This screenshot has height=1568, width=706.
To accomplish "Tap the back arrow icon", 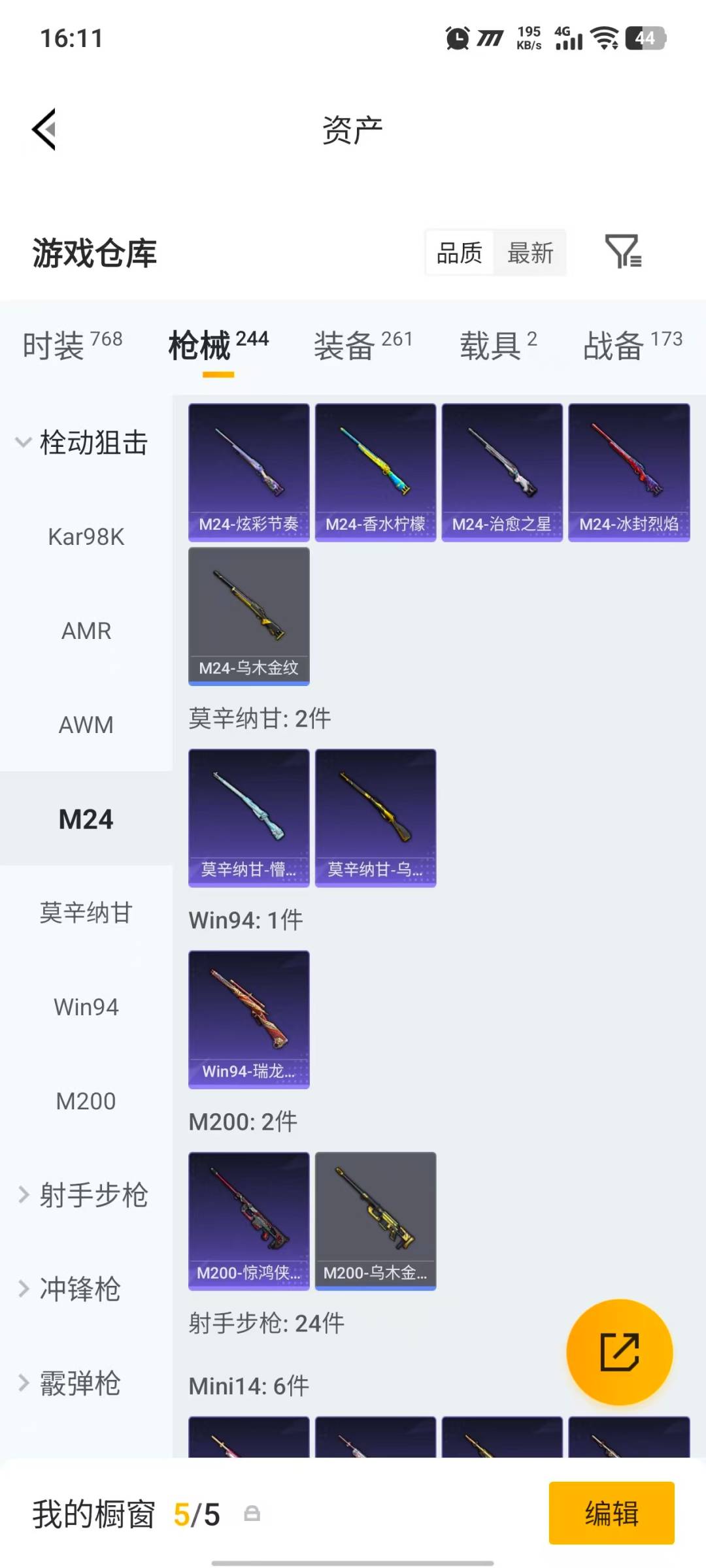I will pos(44,129).
